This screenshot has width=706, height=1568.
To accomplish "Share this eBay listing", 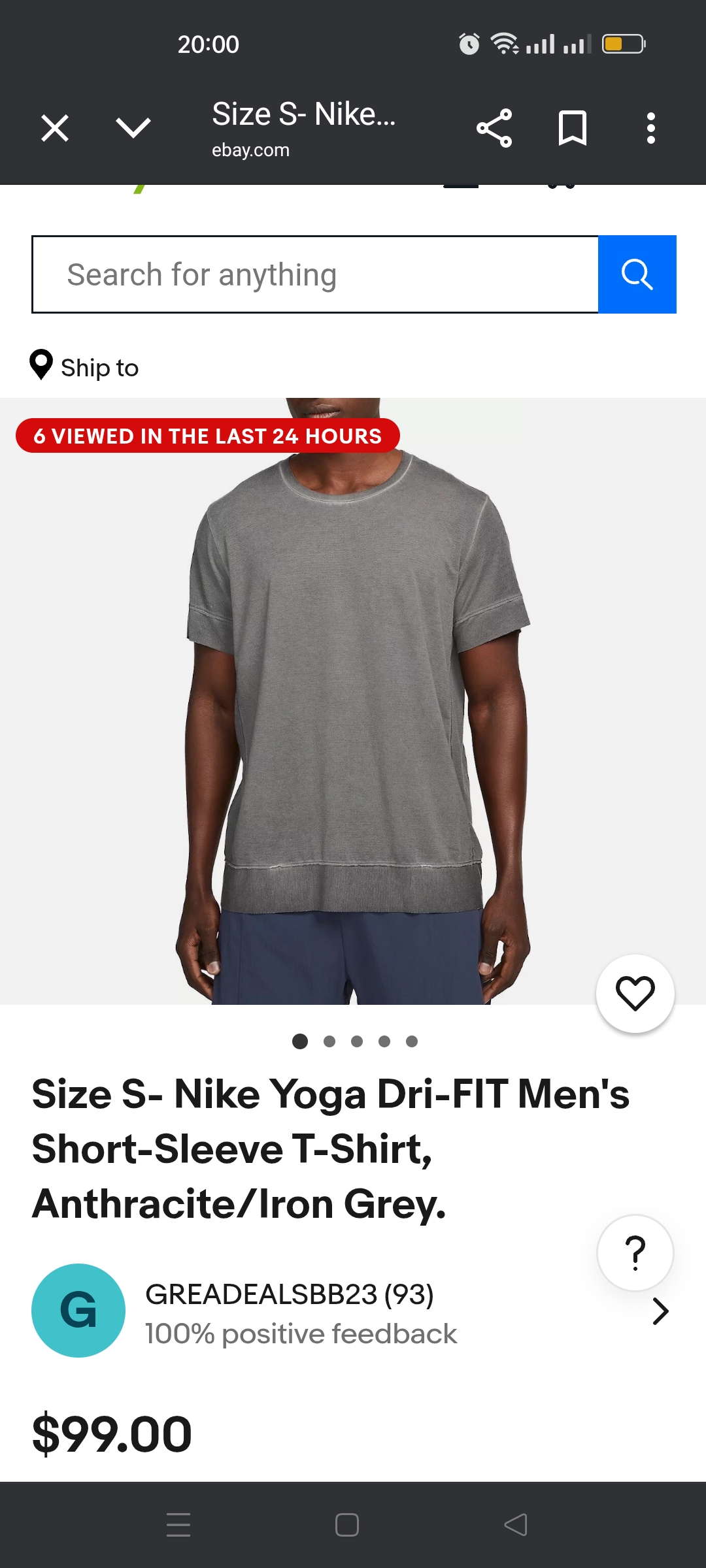I will coord(494,128).
